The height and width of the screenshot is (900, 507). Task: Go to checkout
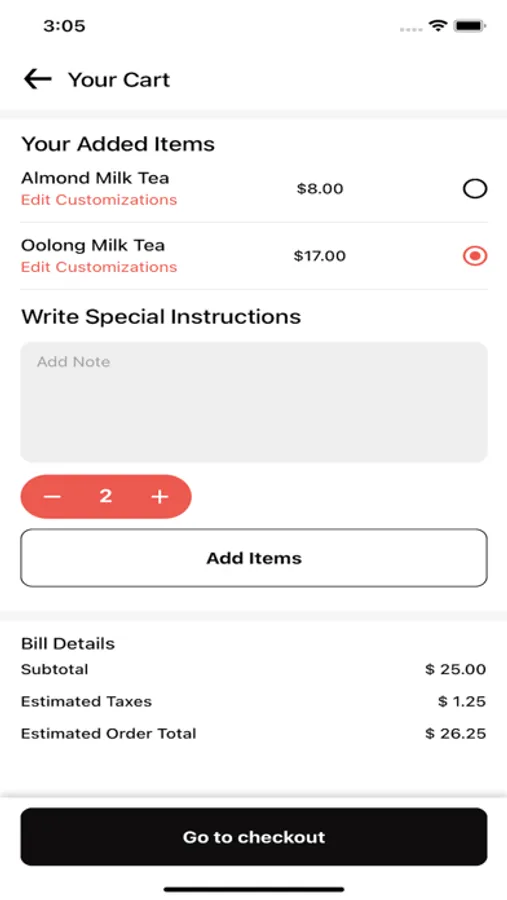254,837
